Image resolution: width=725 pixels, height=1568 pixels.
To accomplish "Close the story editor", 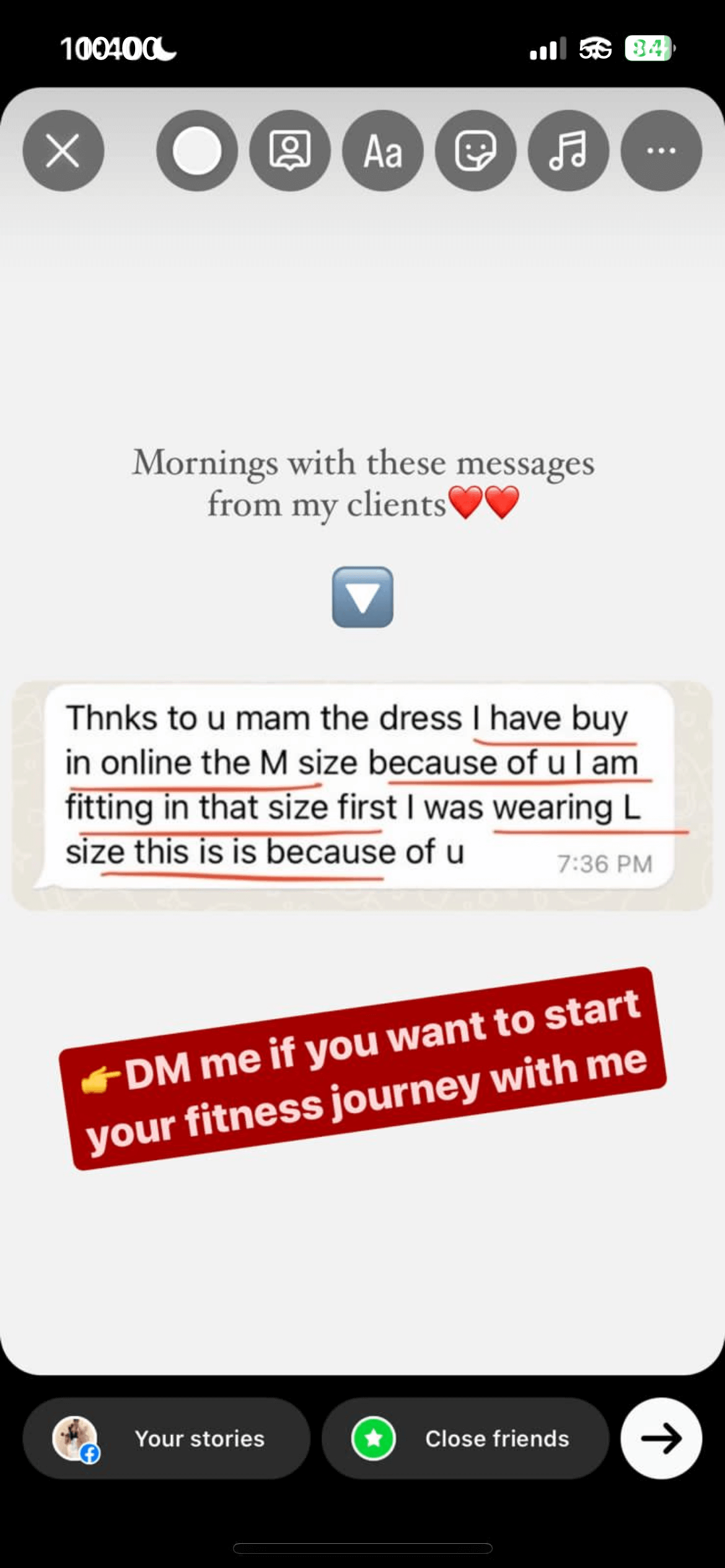I will [x=63, y=150].
